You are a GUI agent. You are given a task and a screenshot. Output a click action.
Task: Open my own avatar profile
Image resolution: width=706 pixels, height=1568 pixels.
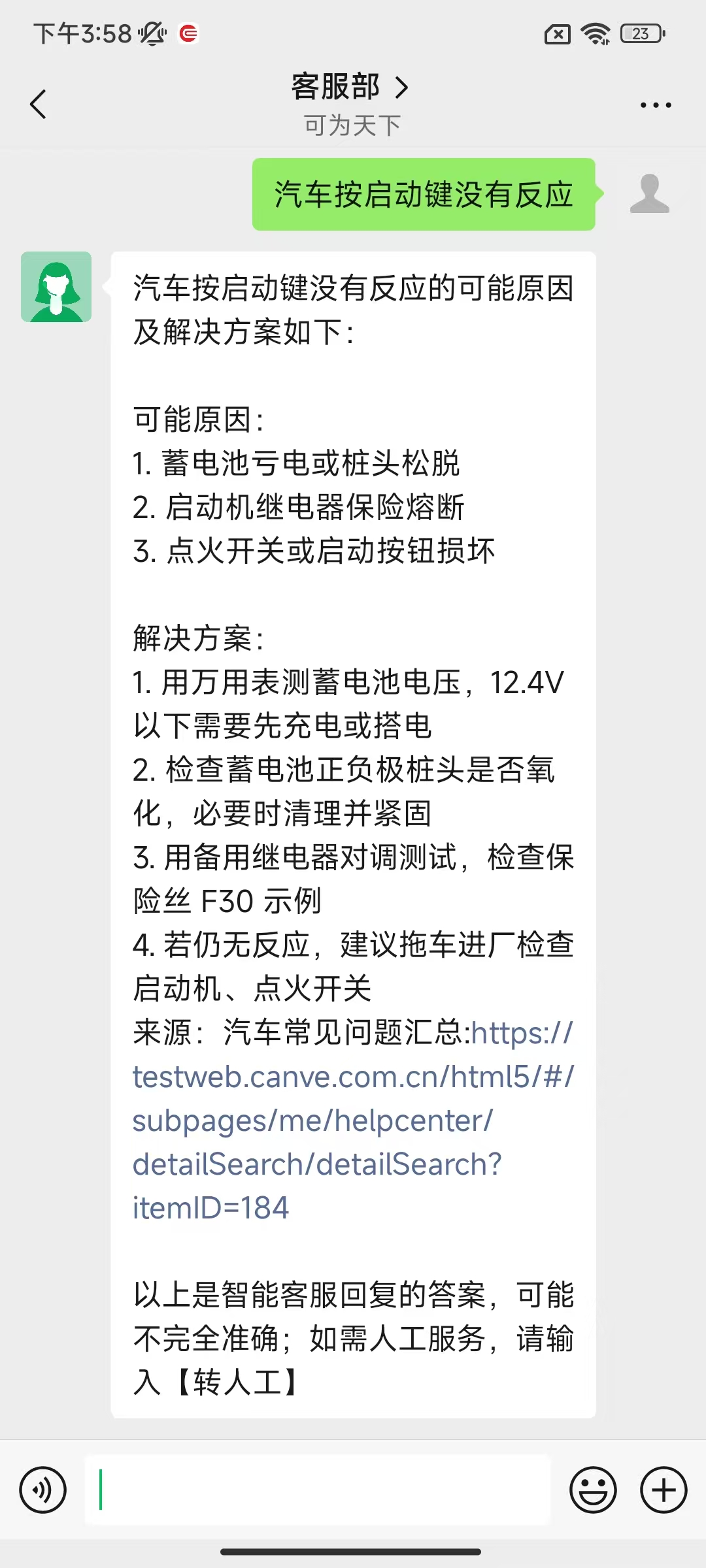click(649, 194)
